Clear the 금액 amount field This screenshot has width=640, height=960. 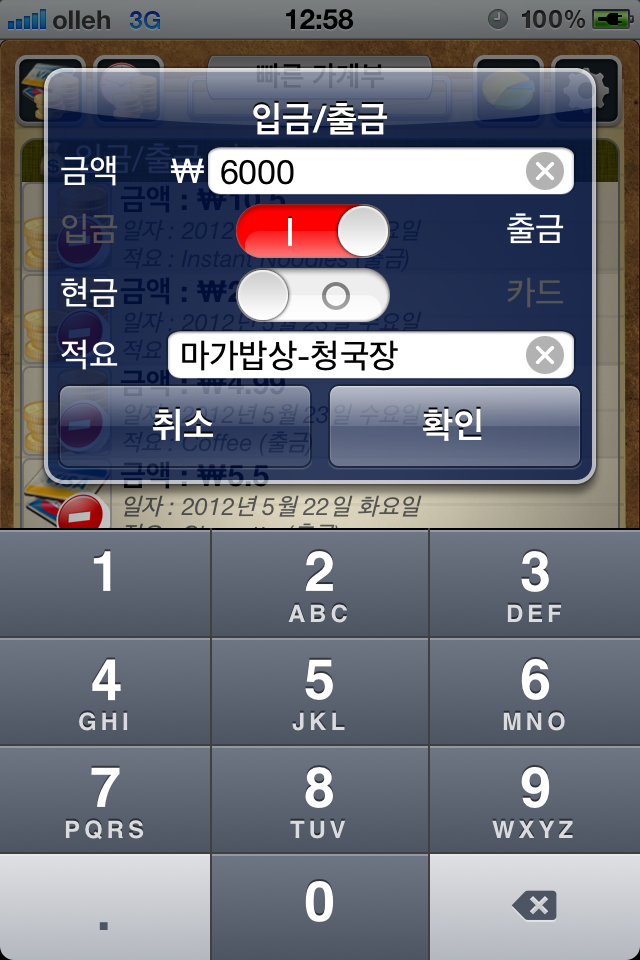pyautogui.click(x=544, y=172)
